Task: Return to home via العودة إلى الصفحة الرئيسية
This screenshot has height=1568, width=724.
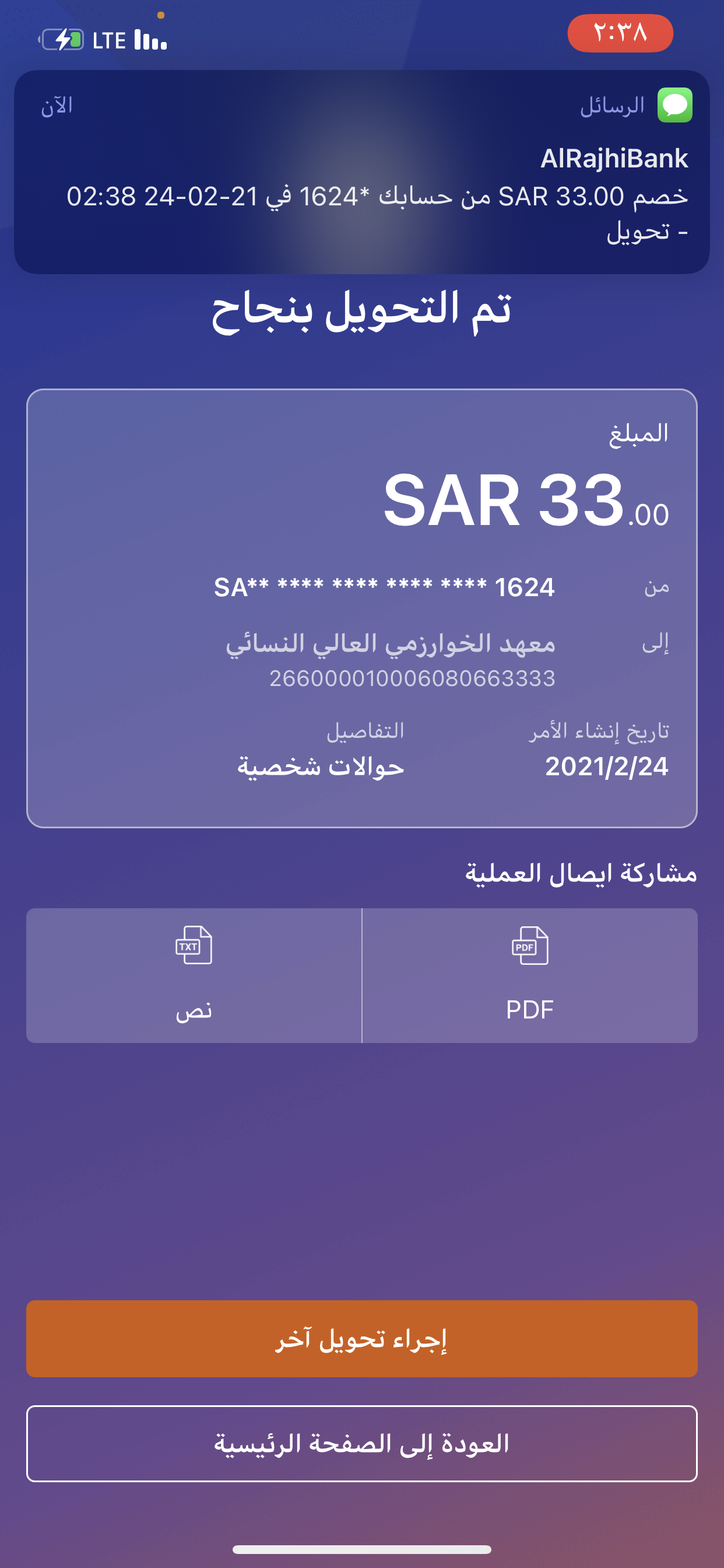Action: pyautogui.click(x=362, y=1443)
